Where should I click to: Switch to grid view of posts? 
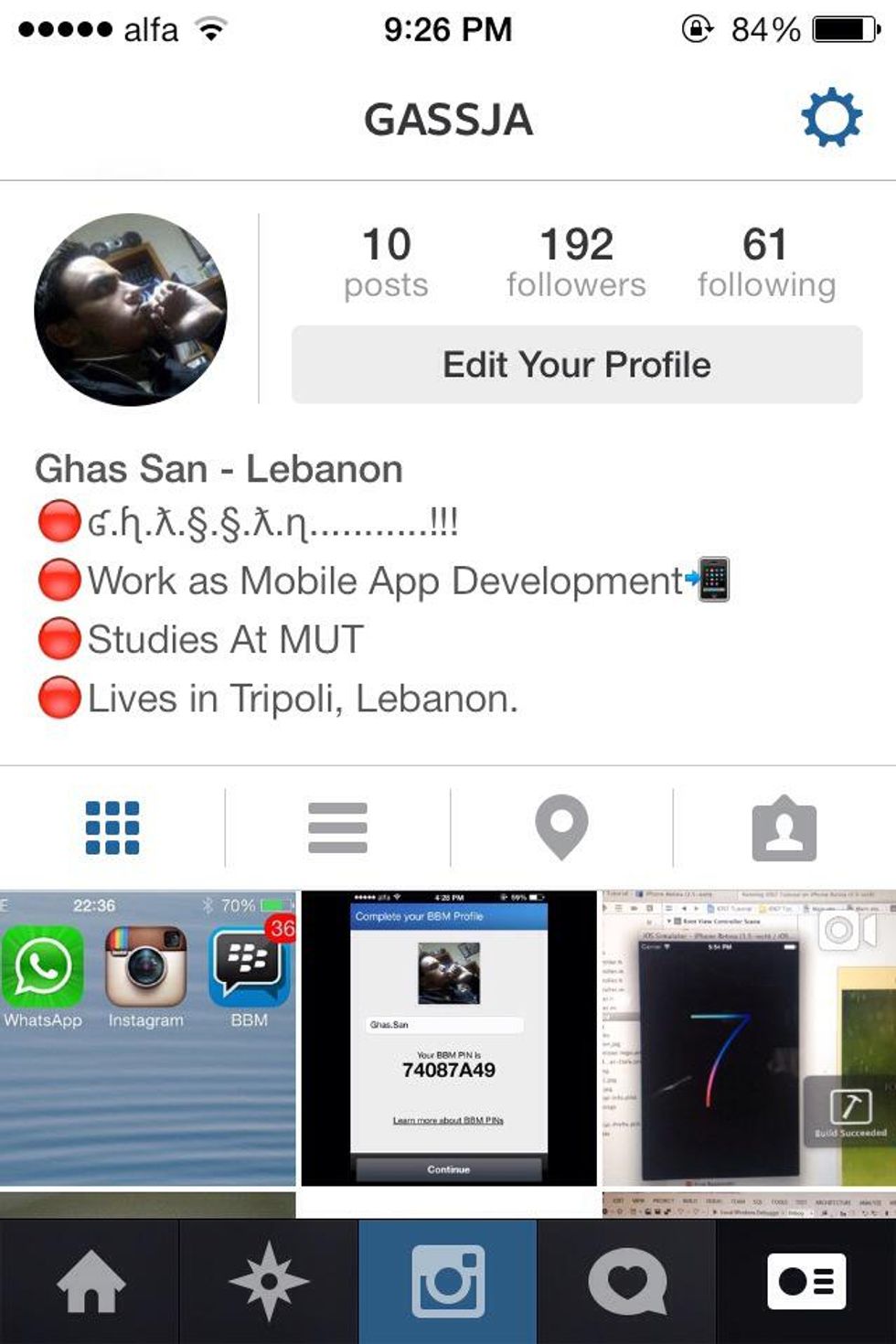(112, 827)
